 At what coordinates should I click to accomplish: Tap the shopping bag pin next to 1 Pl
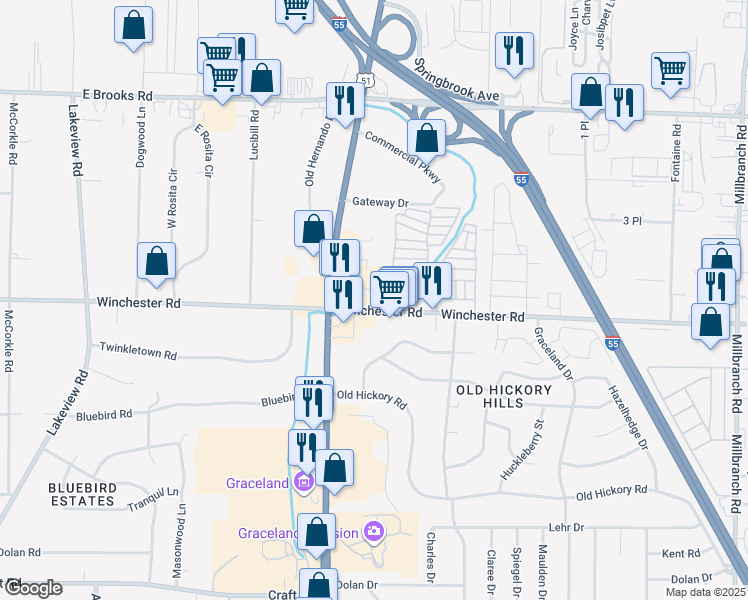(591, 92)
